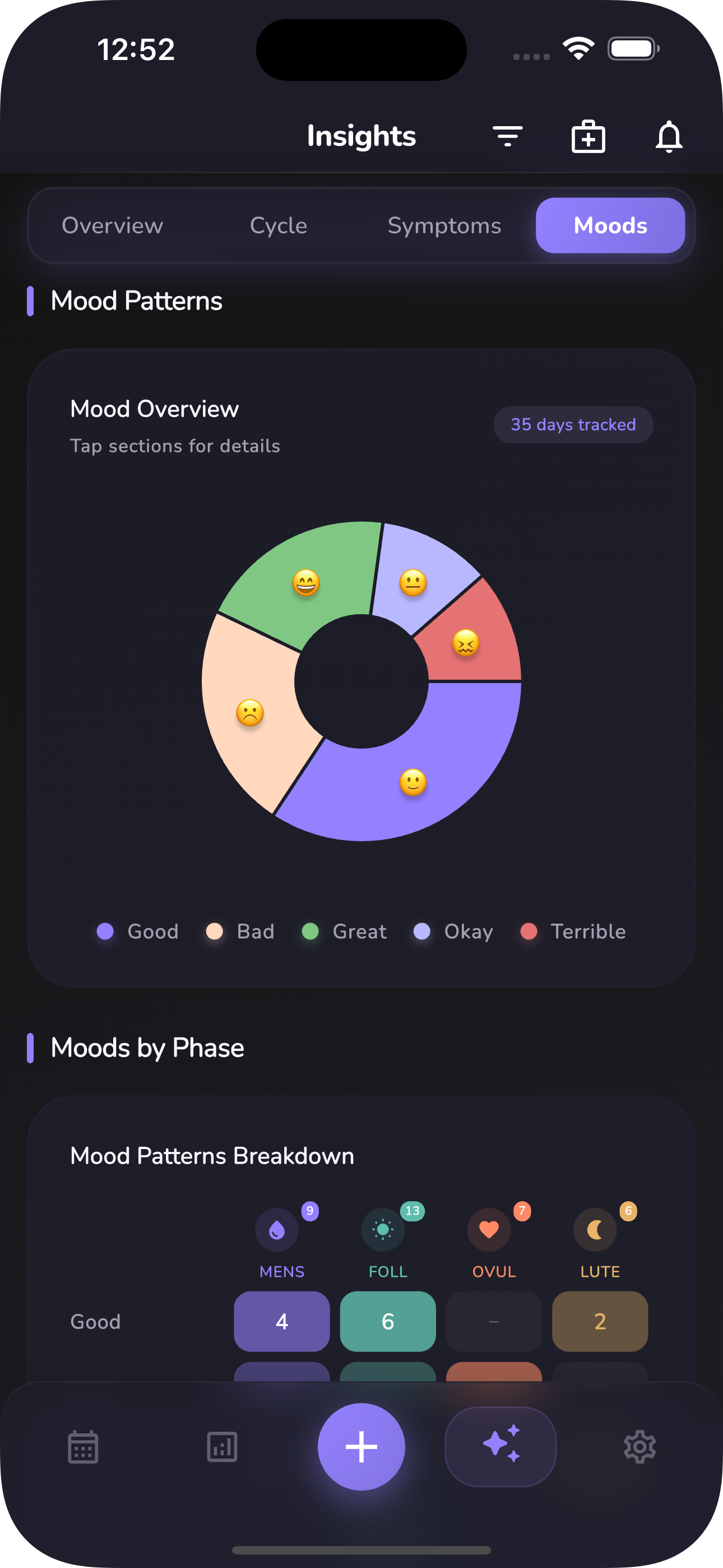Screen dimensions: 723x1568
Task: Open the sparkles insights tab
Action: pos(500,1447)
